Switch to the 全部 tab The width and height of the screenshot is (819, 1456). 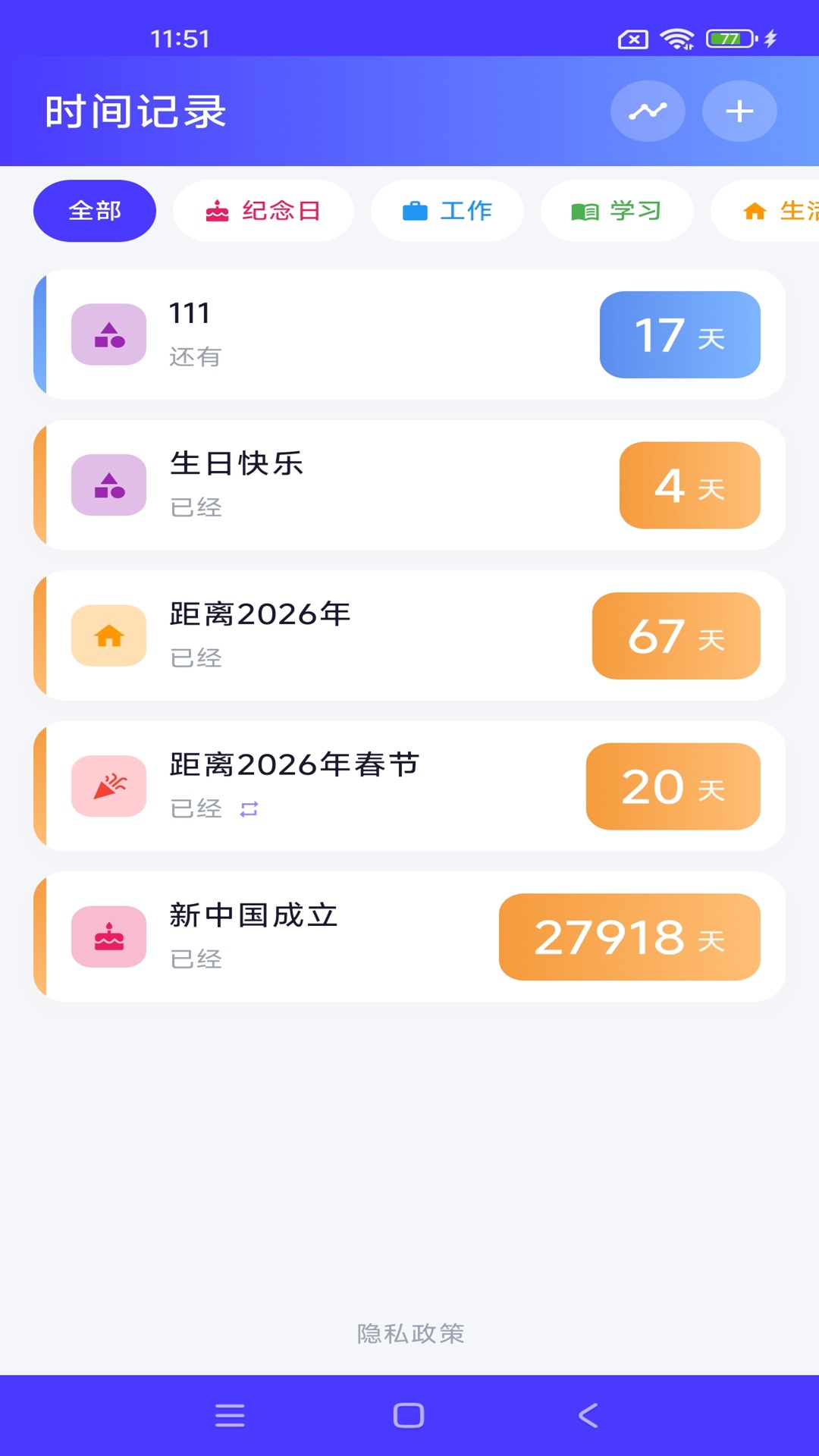(x=94, y=211)
